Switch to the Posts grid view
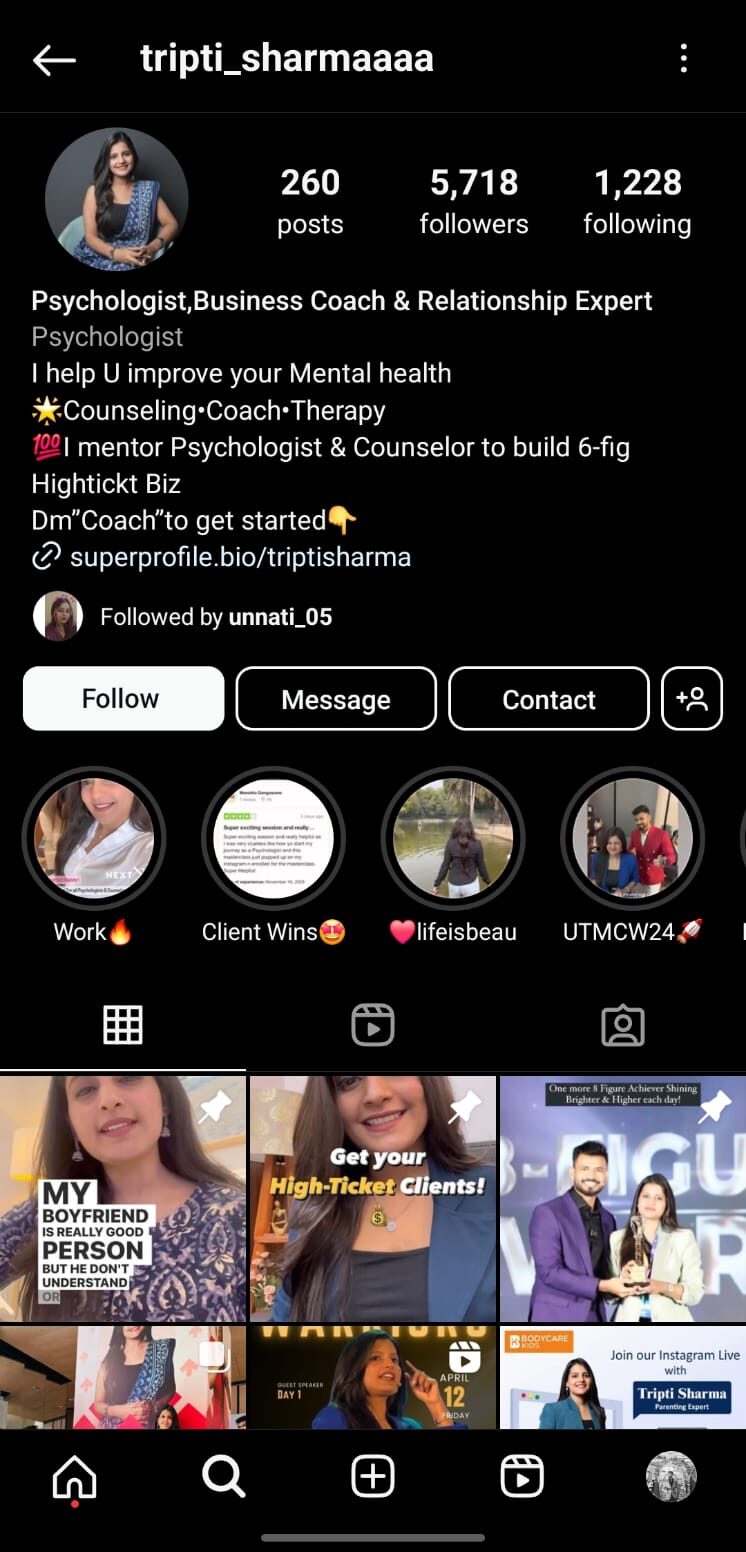Image resolution: width=746 pixels, height=1552 pixels. (122, 1024)
